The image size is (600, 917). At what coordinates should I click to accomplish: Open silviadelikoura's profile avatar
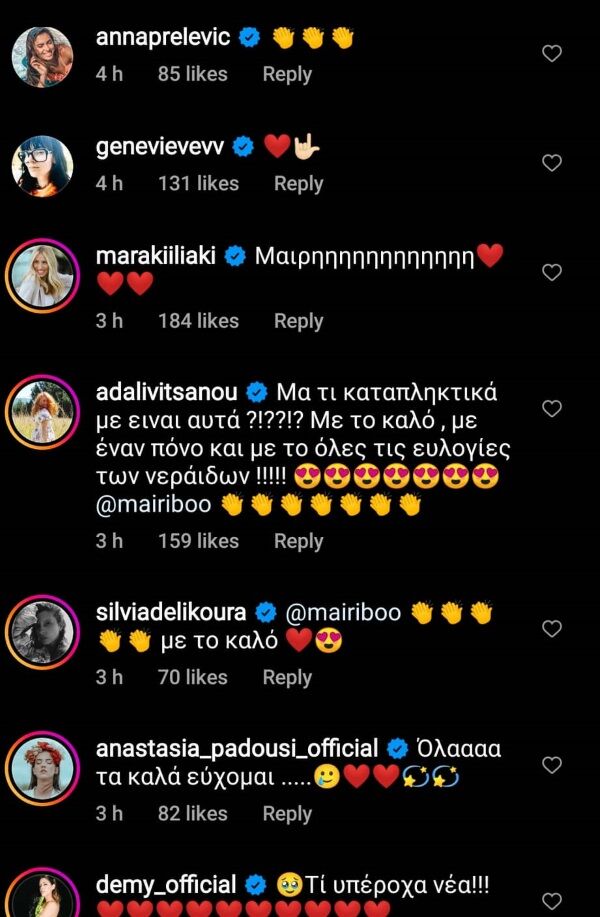tap(42, 631)
